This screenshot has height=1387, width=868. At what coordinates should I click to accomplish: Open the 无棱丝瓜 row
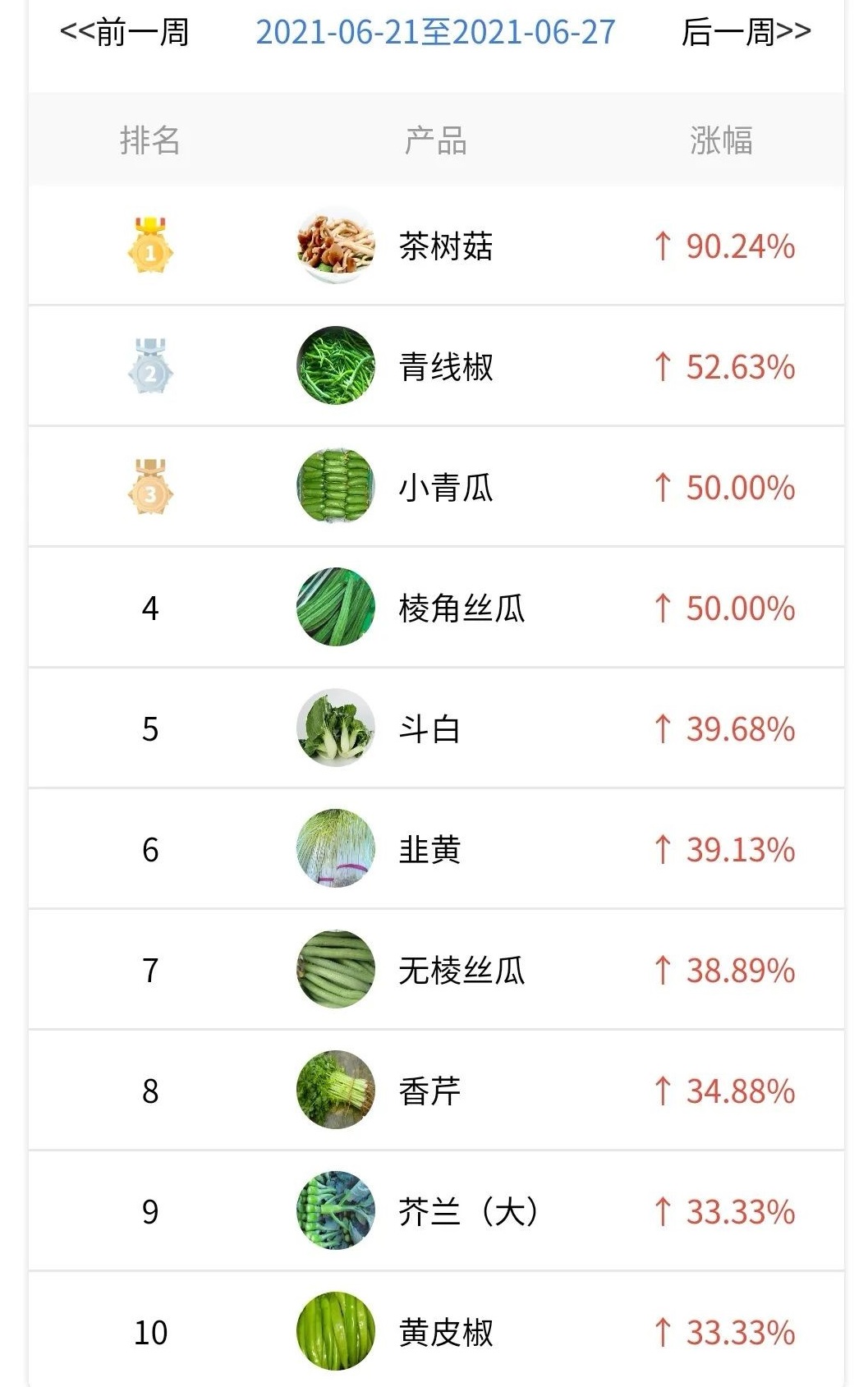pyautogui.click(x=461, y=971)
